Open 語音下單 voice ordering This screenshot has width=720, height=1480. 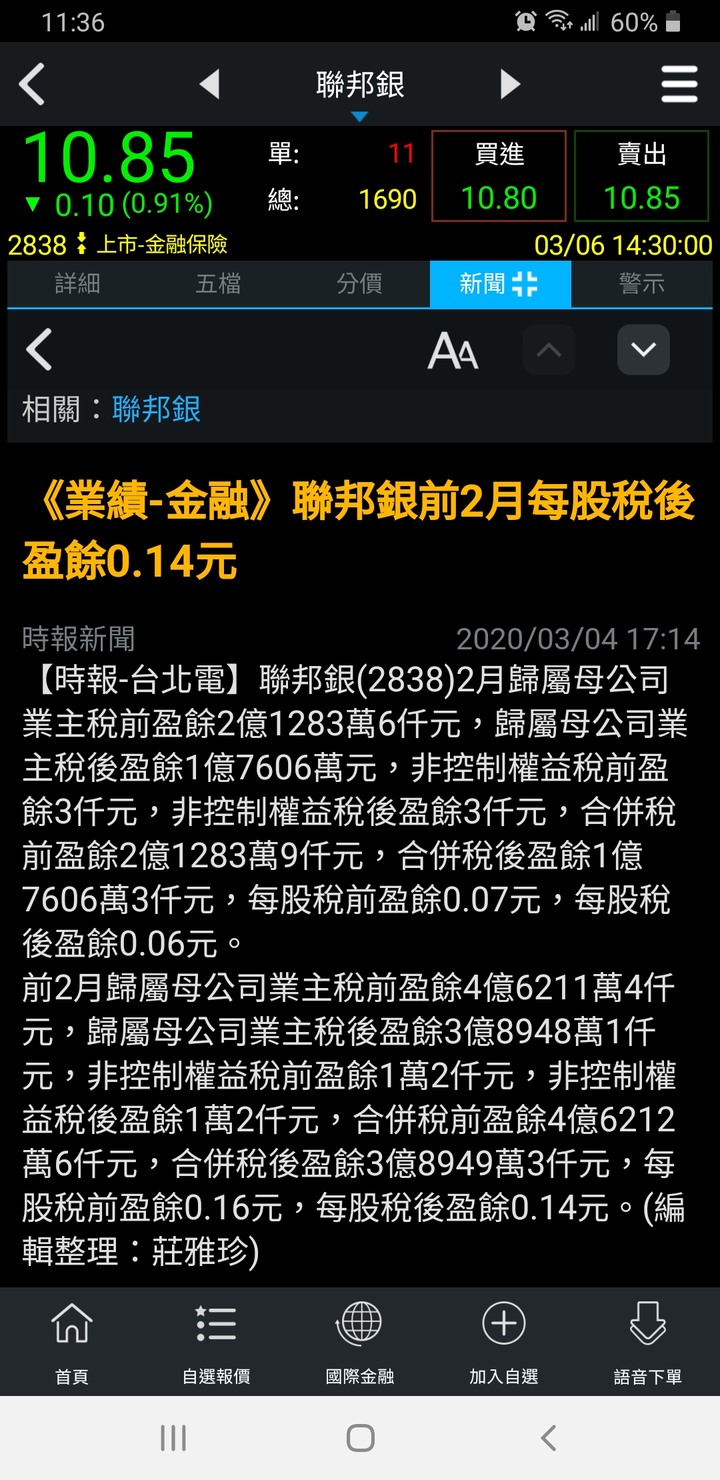click(x=648, y=1342)
